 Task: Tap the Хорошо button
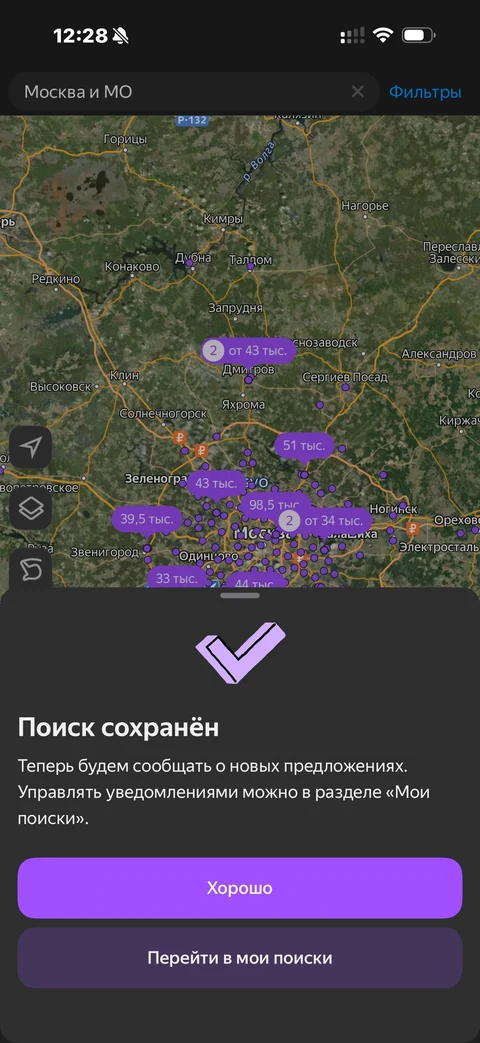pyautogui.click(x=239, y=888)
